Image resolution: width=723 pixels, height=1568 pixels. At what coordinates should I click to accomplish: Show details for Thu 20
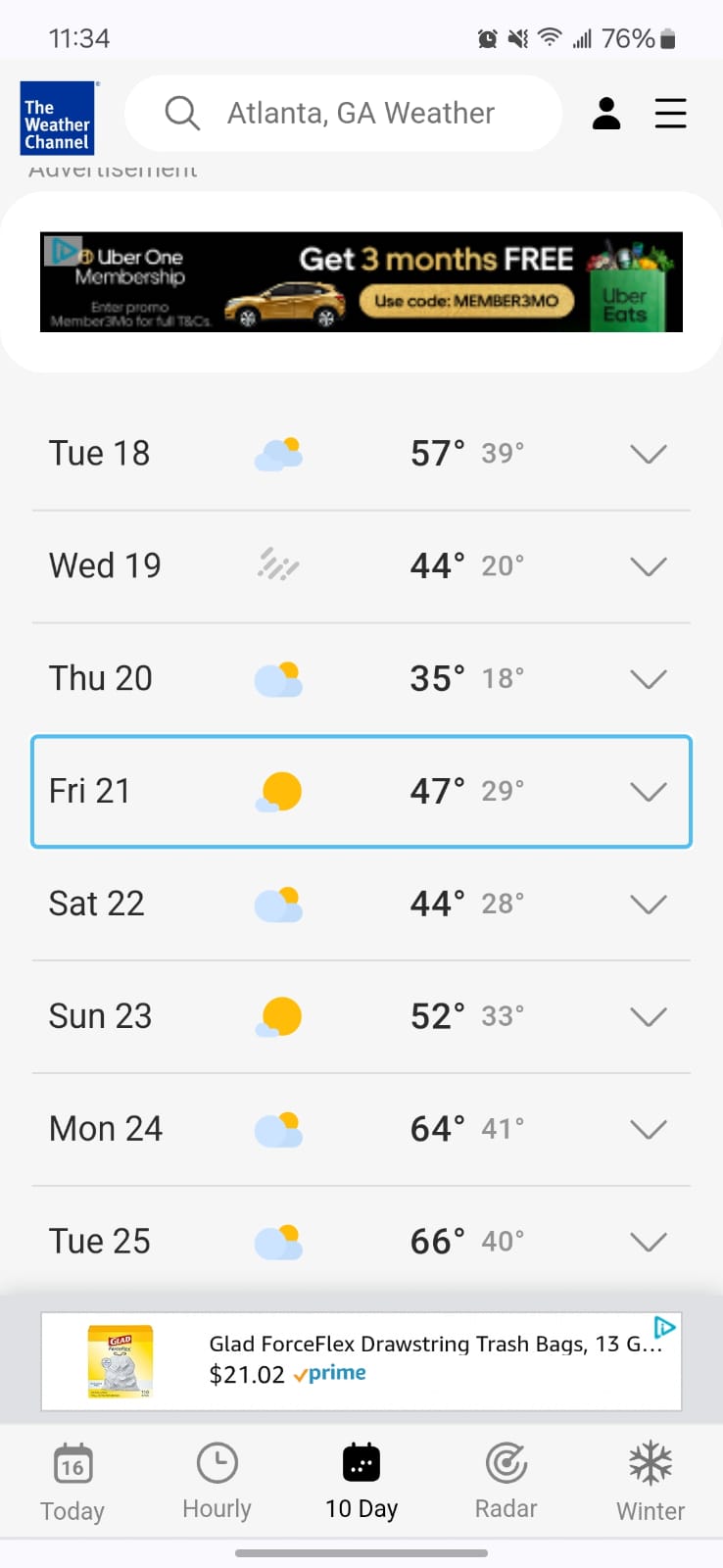pos(648,679)
